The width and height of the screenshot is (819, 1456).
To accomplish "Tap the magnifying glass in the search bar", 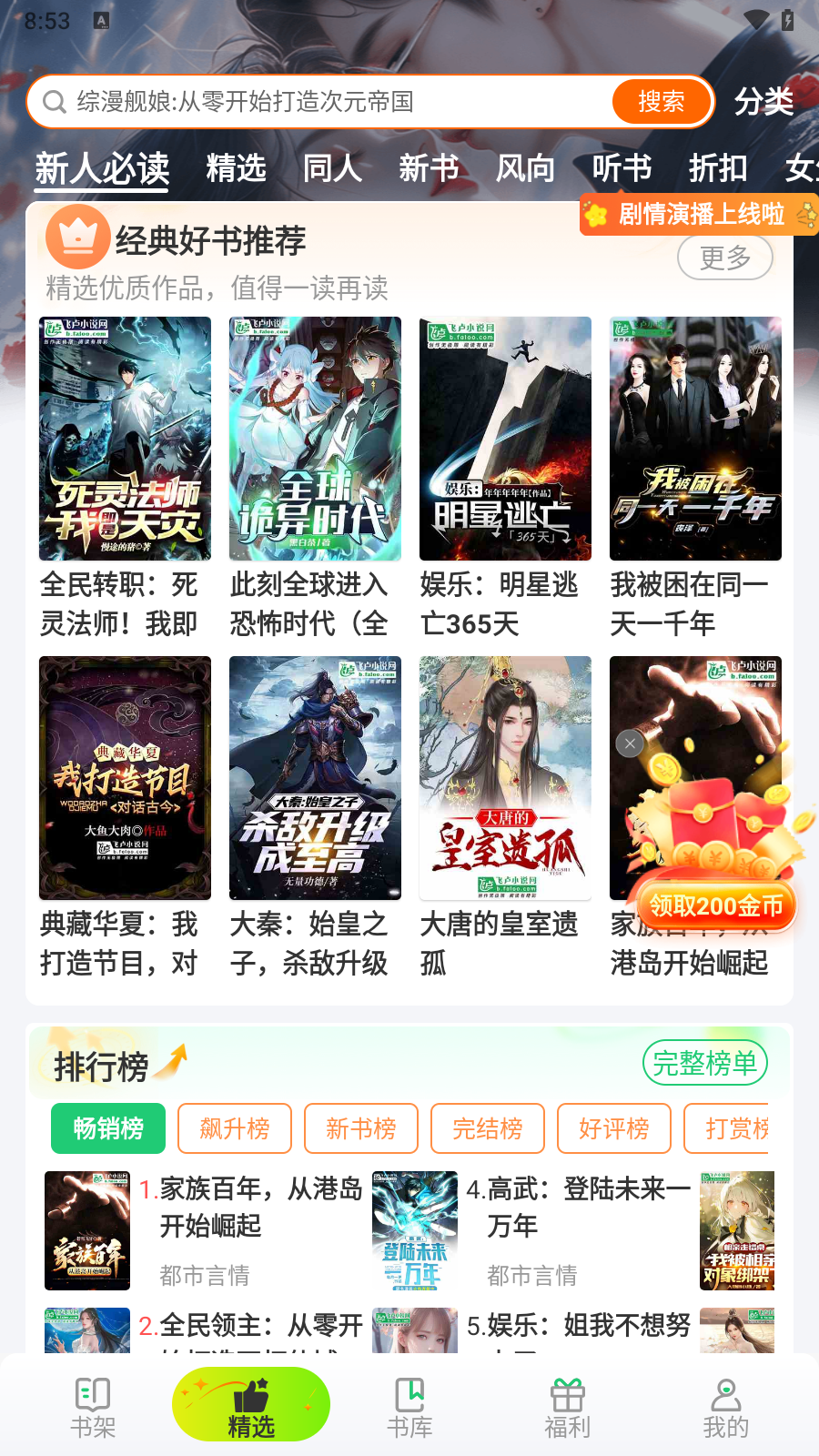I will pos(55,101).
